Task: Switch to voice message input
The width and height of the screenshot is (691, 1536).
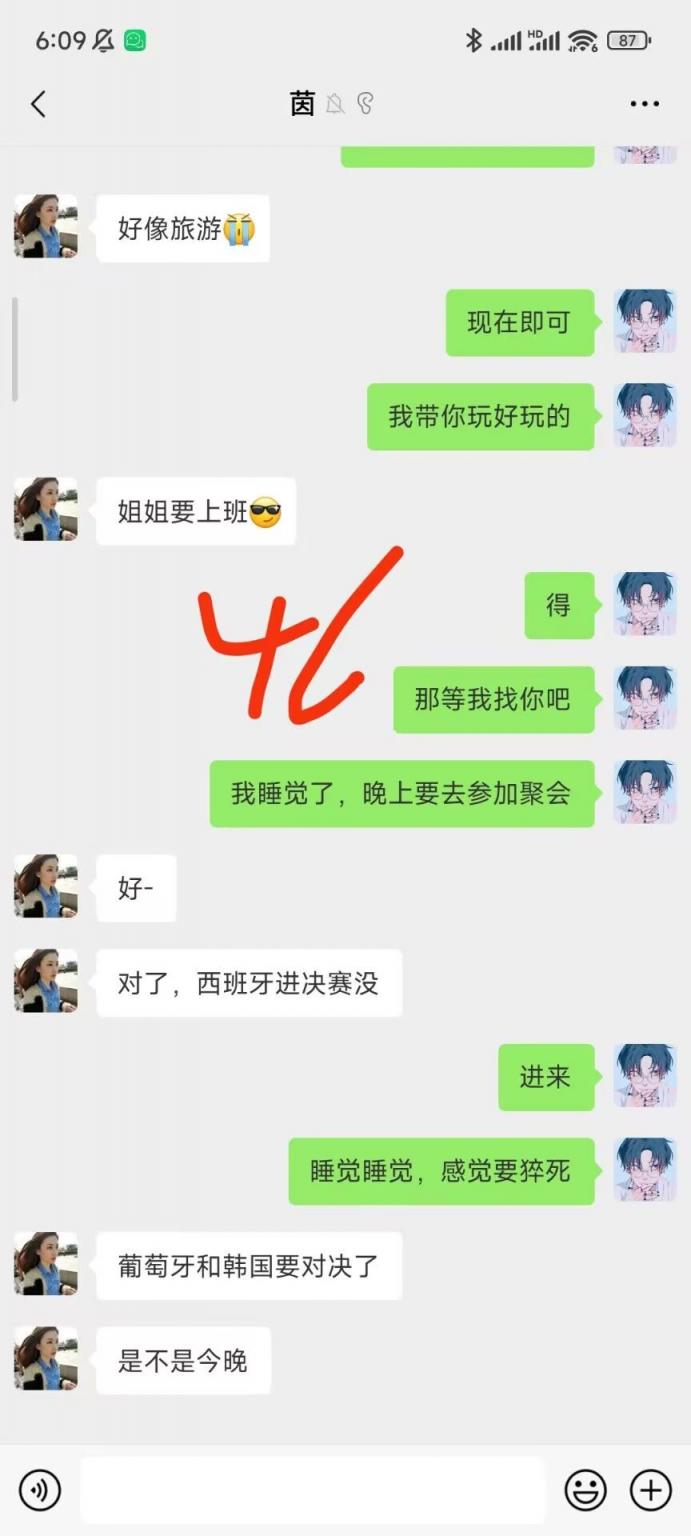Action: point(40,1490)
